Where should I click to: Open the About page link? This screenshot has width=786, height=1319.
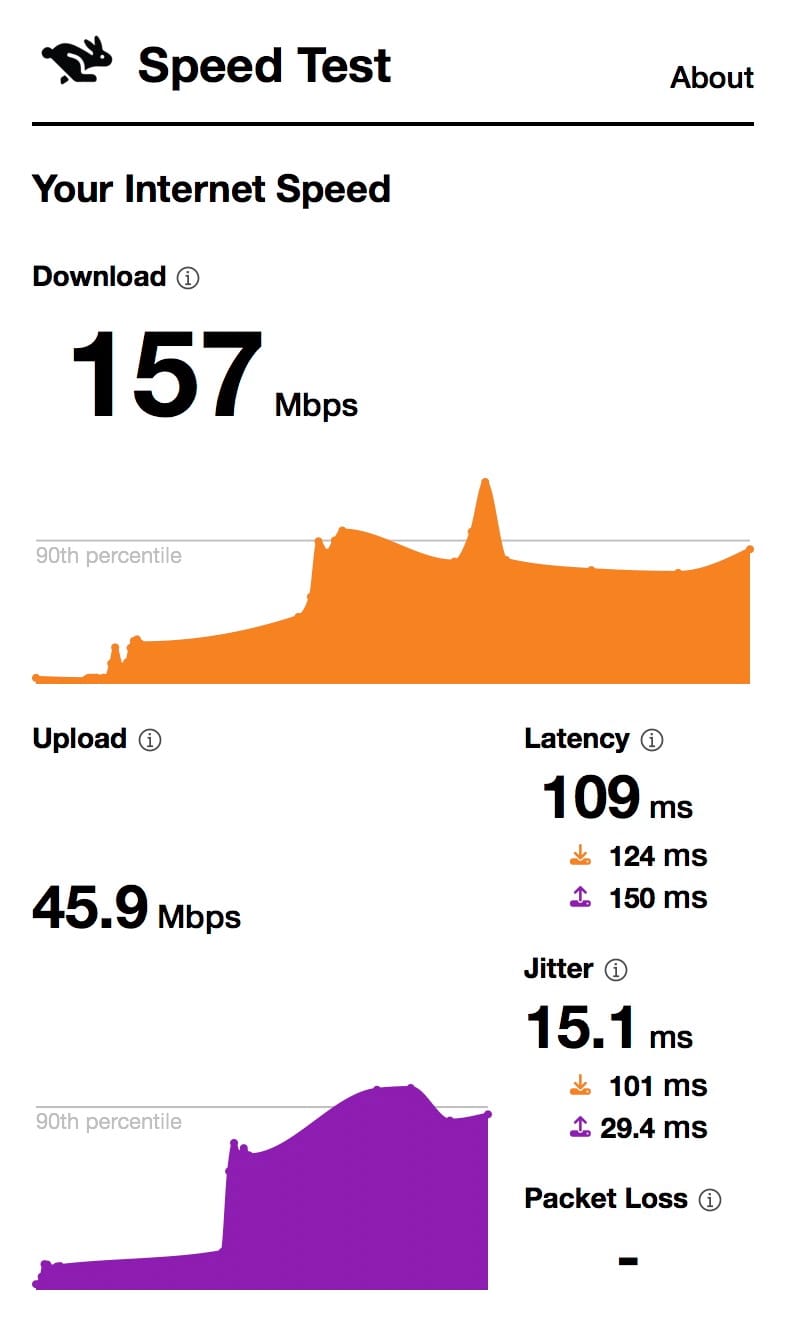[711, 78]
